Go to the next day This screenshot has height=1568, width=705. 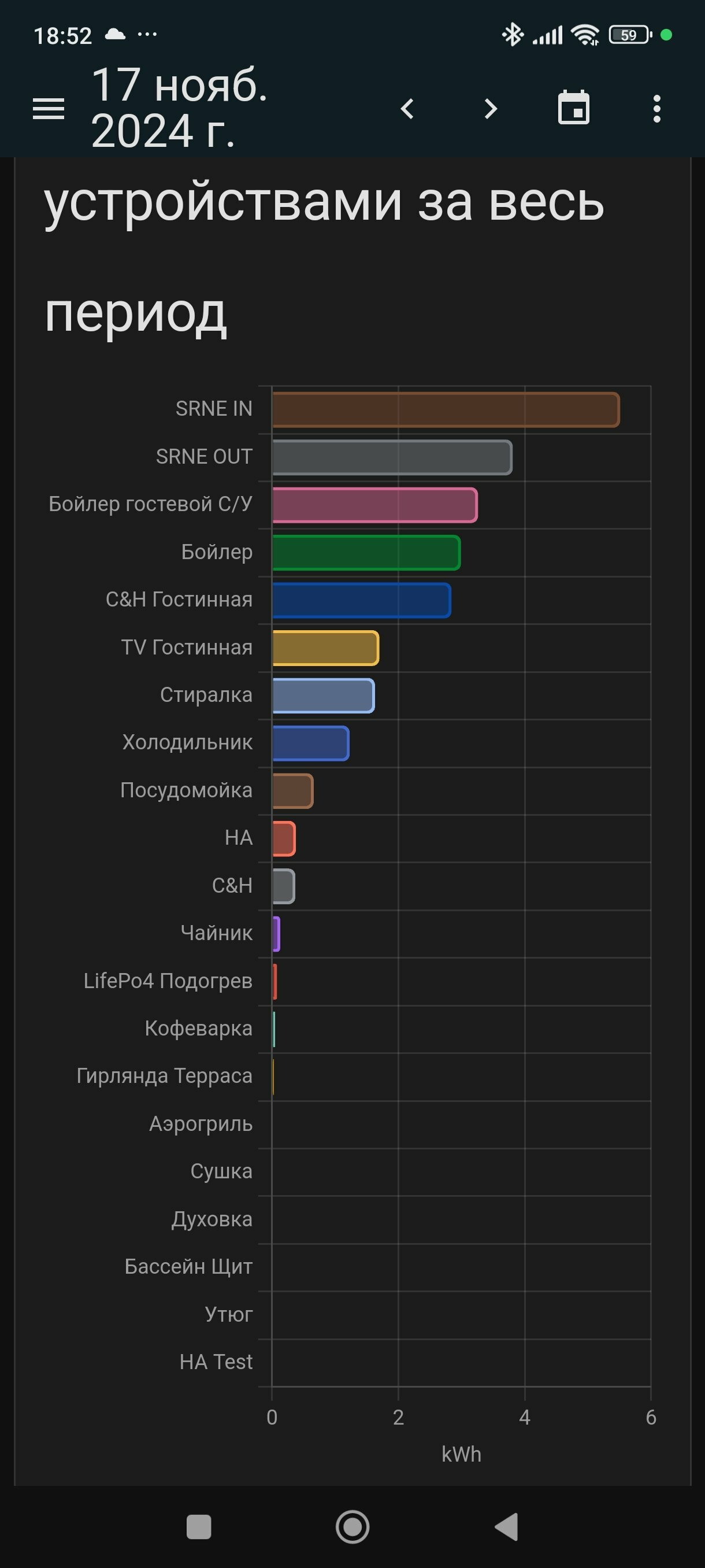(x=490, y=109)
